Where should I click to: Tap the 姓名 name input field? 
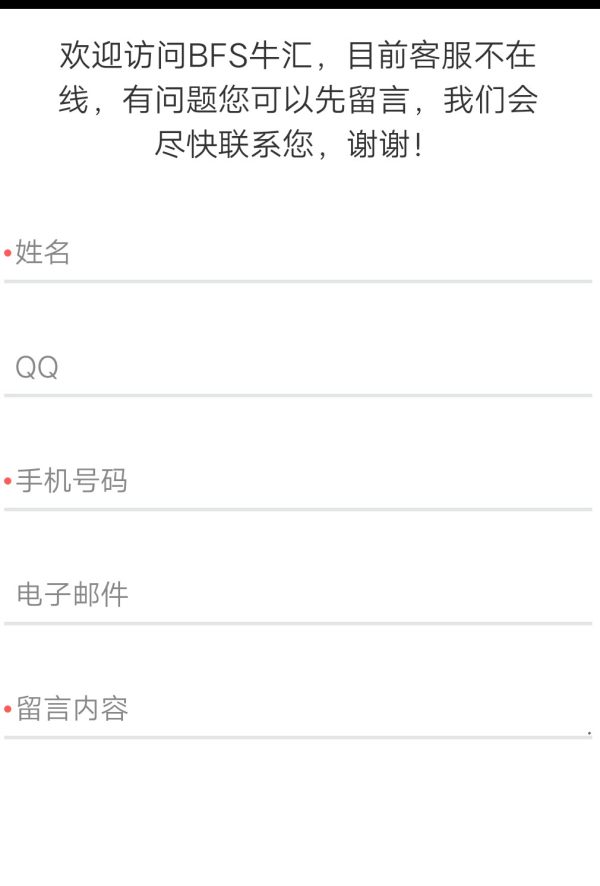click(300, 253)
